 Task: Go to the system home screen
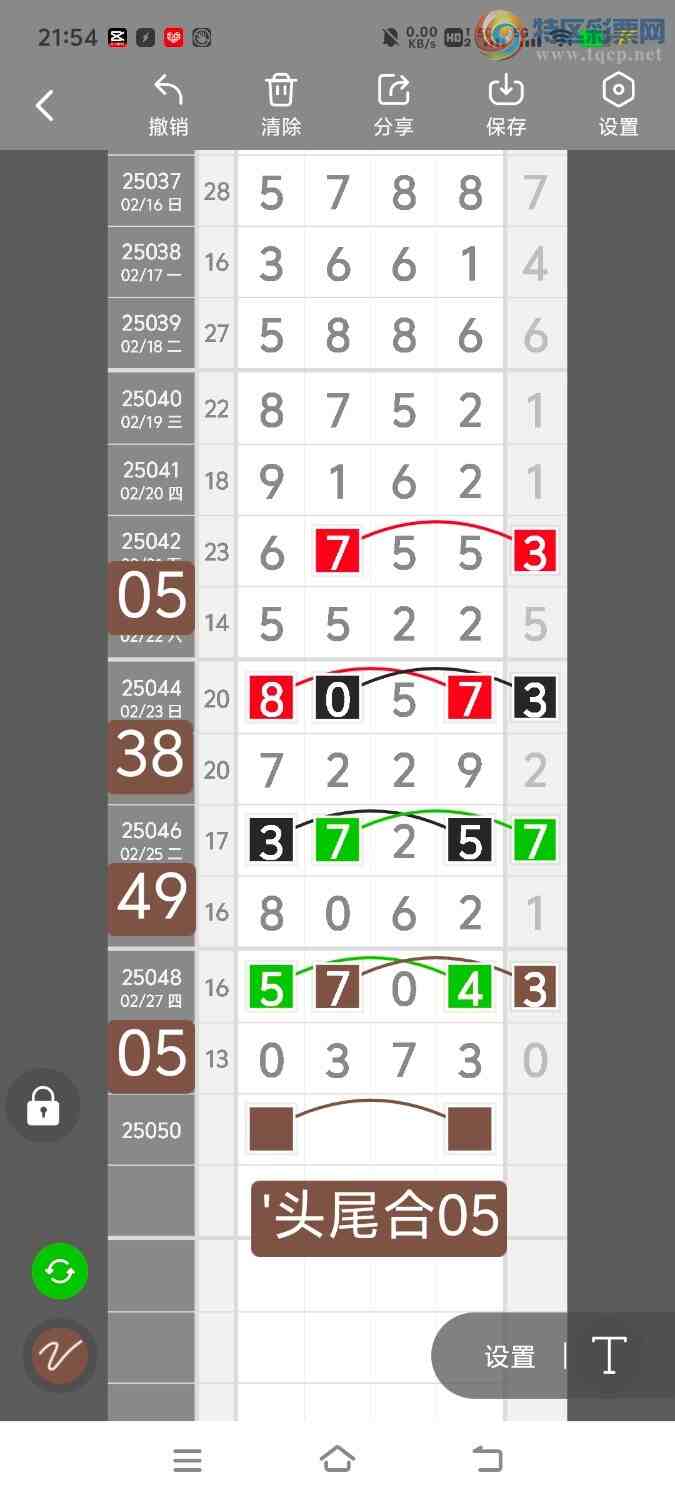pyautogui.click(x=337, y=1461)
